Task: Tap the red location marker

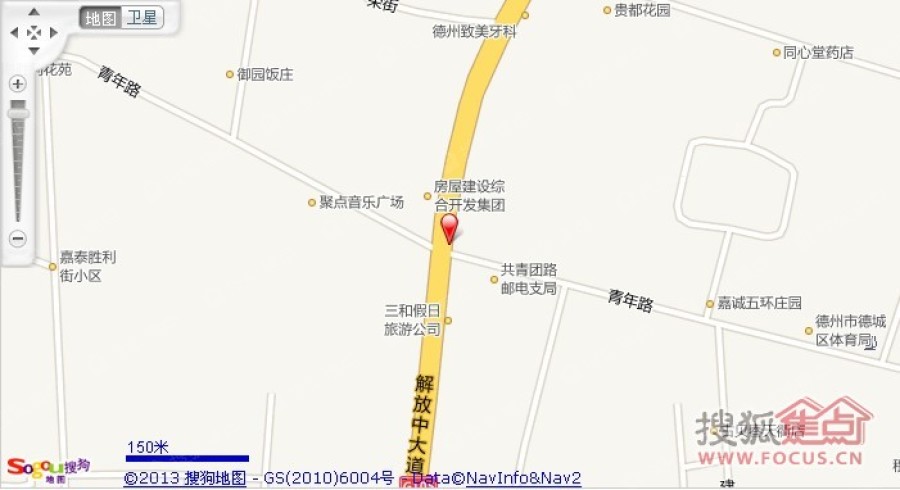Action: [x=450, y=227]
